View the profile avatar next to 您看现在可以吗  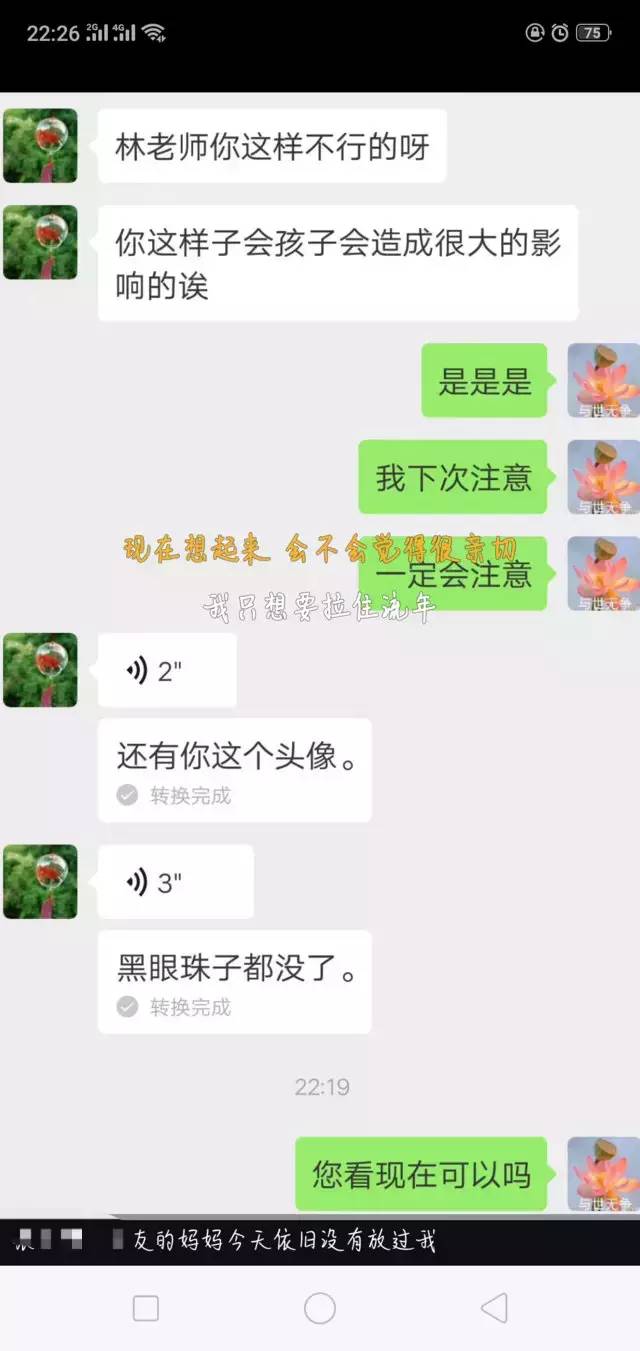click(603, 1174)
